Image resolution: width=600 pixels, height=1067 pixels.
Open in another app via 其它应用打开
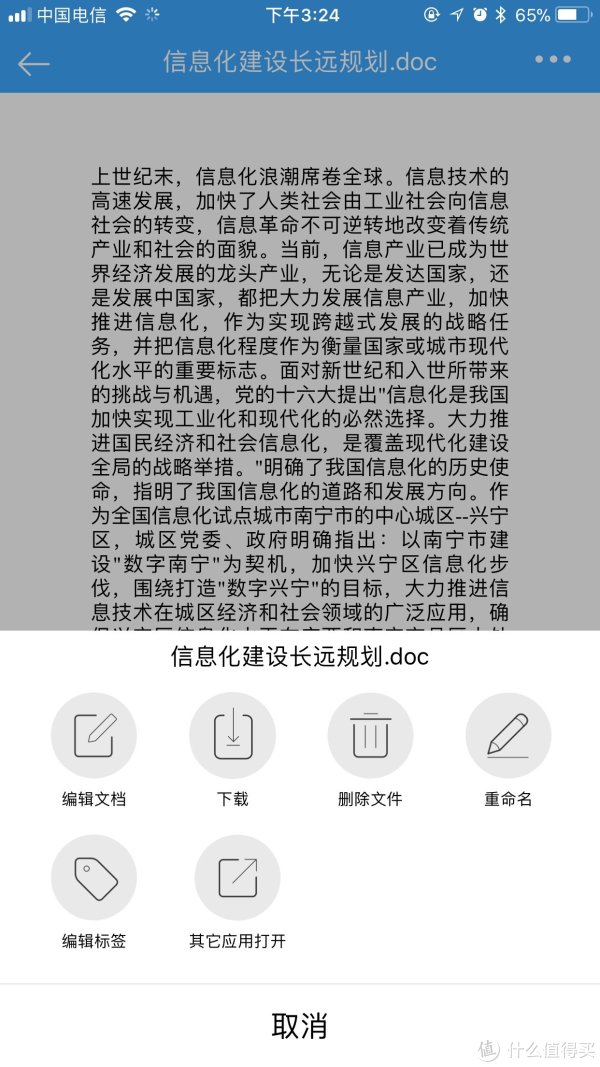[x=237, y=878]
